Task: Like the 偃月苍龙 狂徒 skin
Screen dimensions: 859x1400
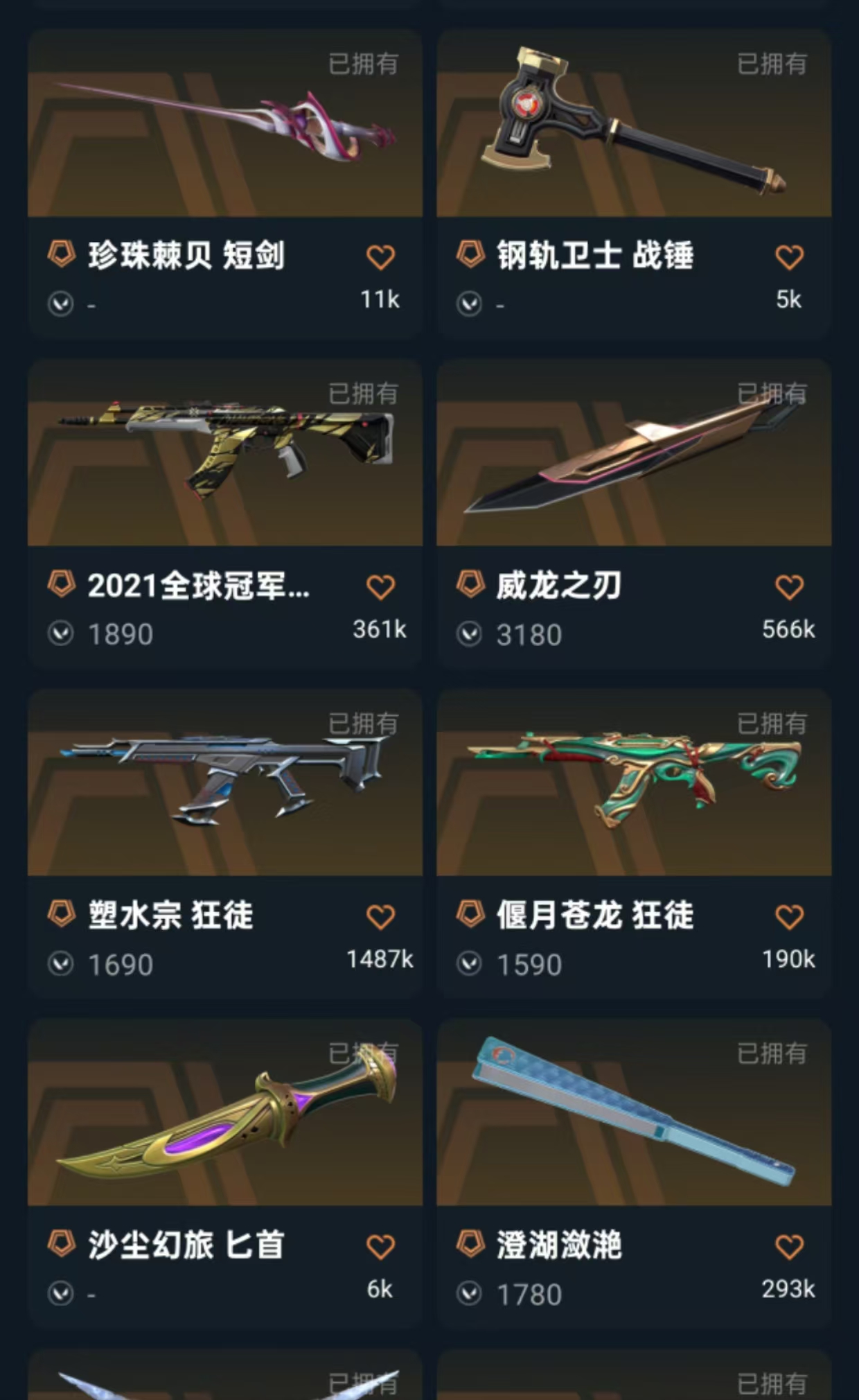Action: point(789,917)
